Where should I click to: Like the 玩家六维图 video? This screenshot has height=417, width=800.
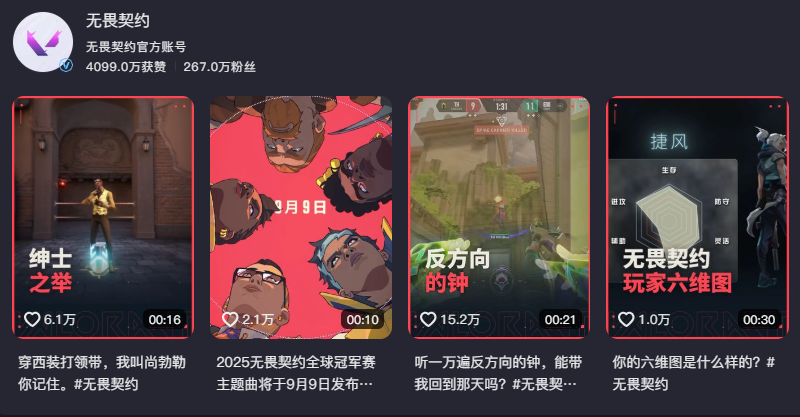coord(626,320)
